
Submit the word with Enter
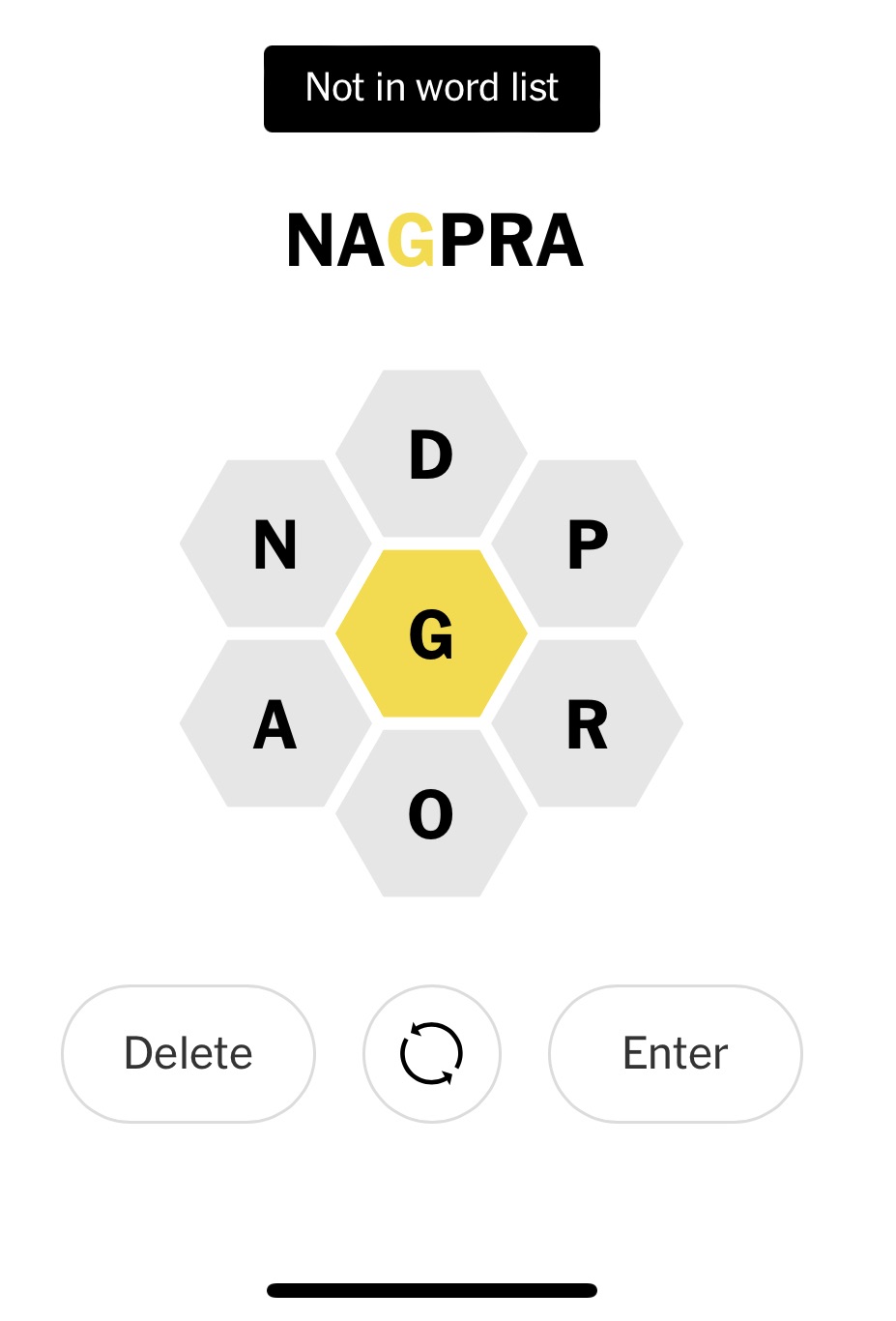point(675,1053)
